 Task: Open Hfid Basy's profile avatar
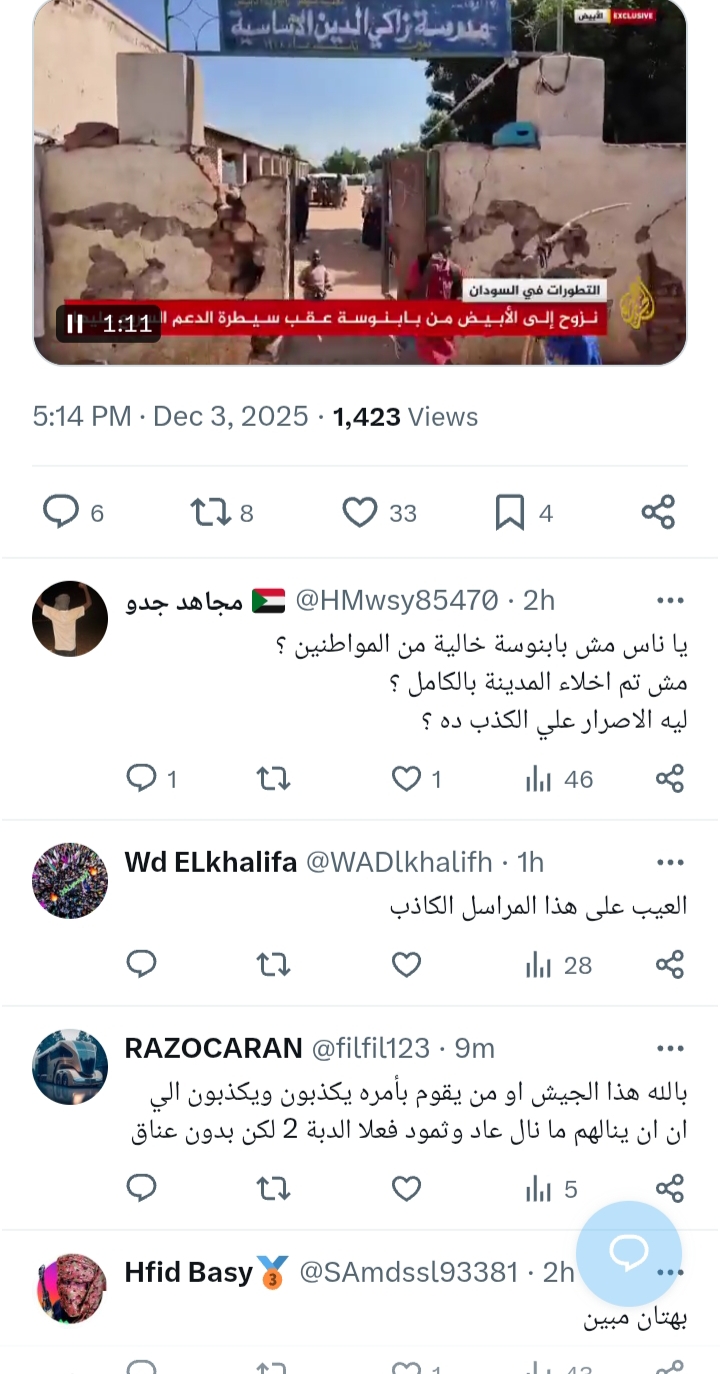pyautogui.click(x=70, y=1290)
